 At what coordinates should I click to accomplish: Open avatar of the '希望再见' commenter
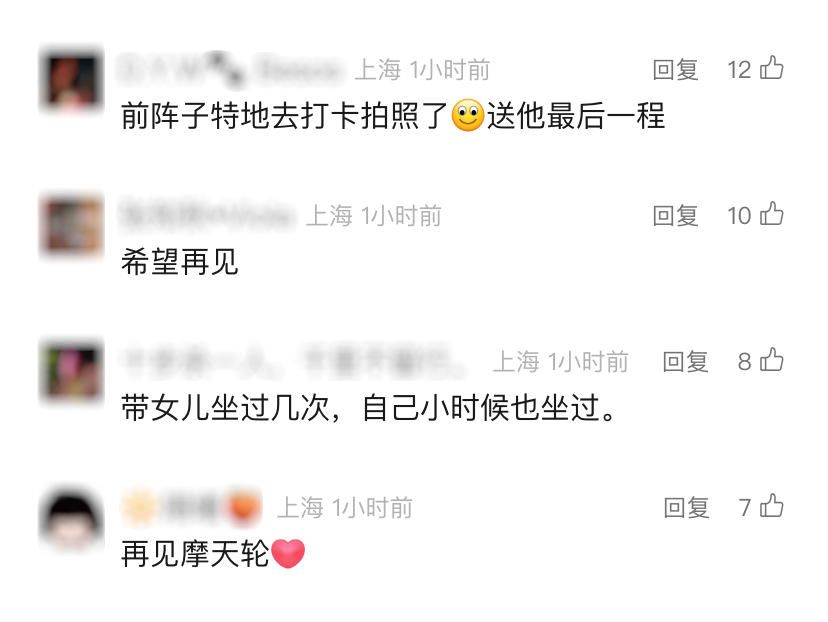tap(71, 225)
